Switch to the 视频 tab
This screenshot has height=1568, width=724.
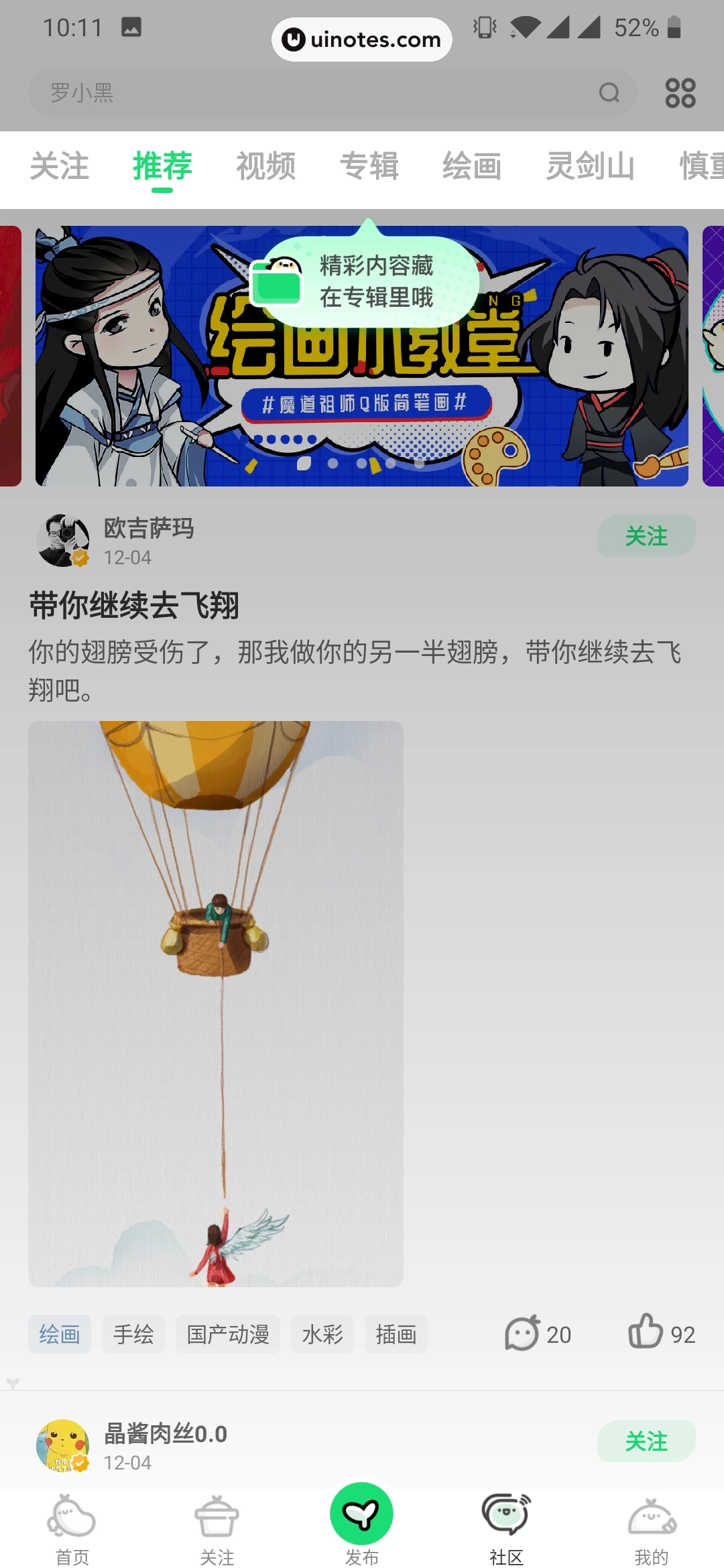[x=265, y=166]
